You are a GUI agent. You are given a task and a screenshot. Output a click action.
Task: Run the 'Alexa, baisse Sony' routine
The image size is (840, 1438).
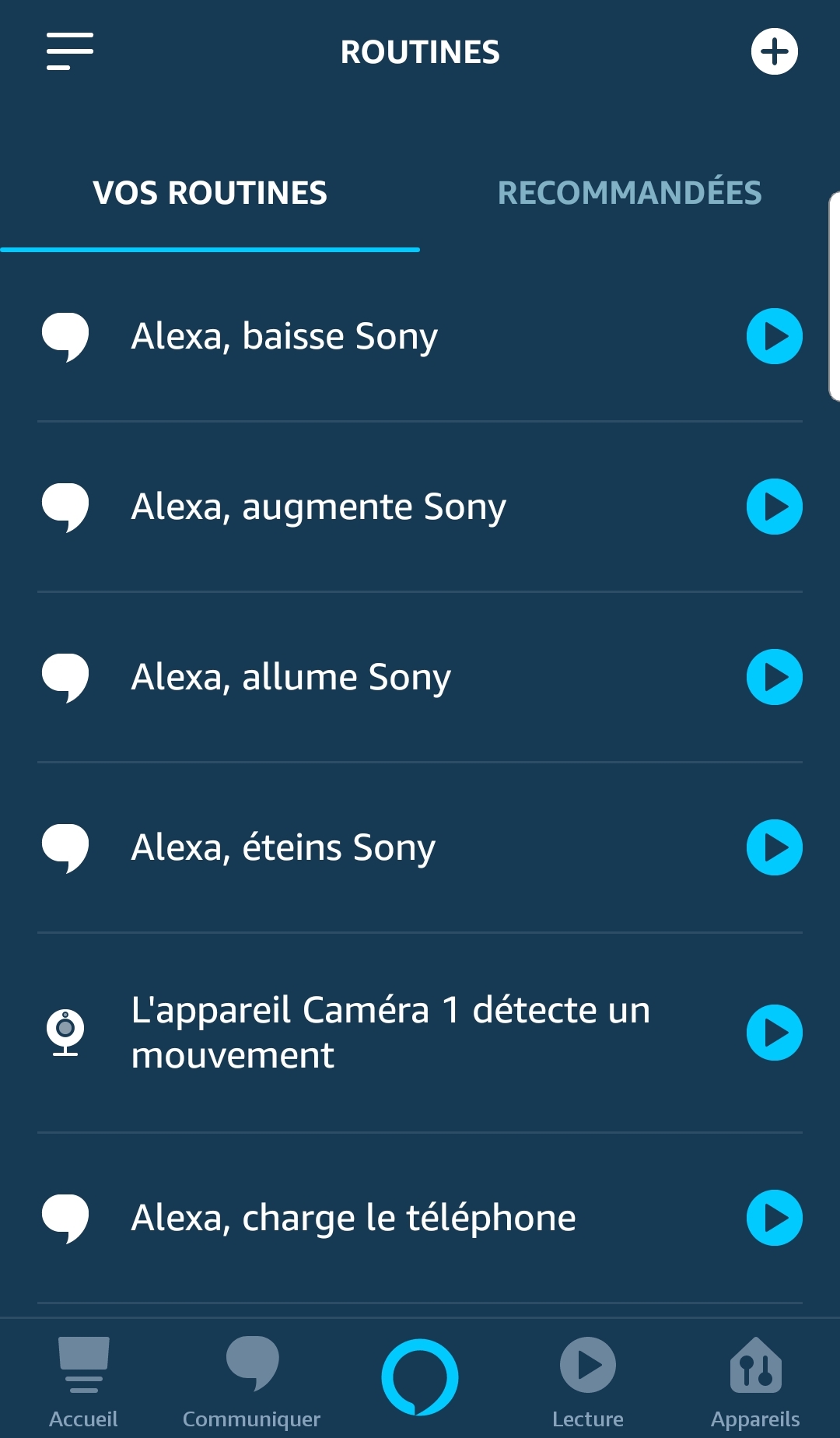point(774,336)
